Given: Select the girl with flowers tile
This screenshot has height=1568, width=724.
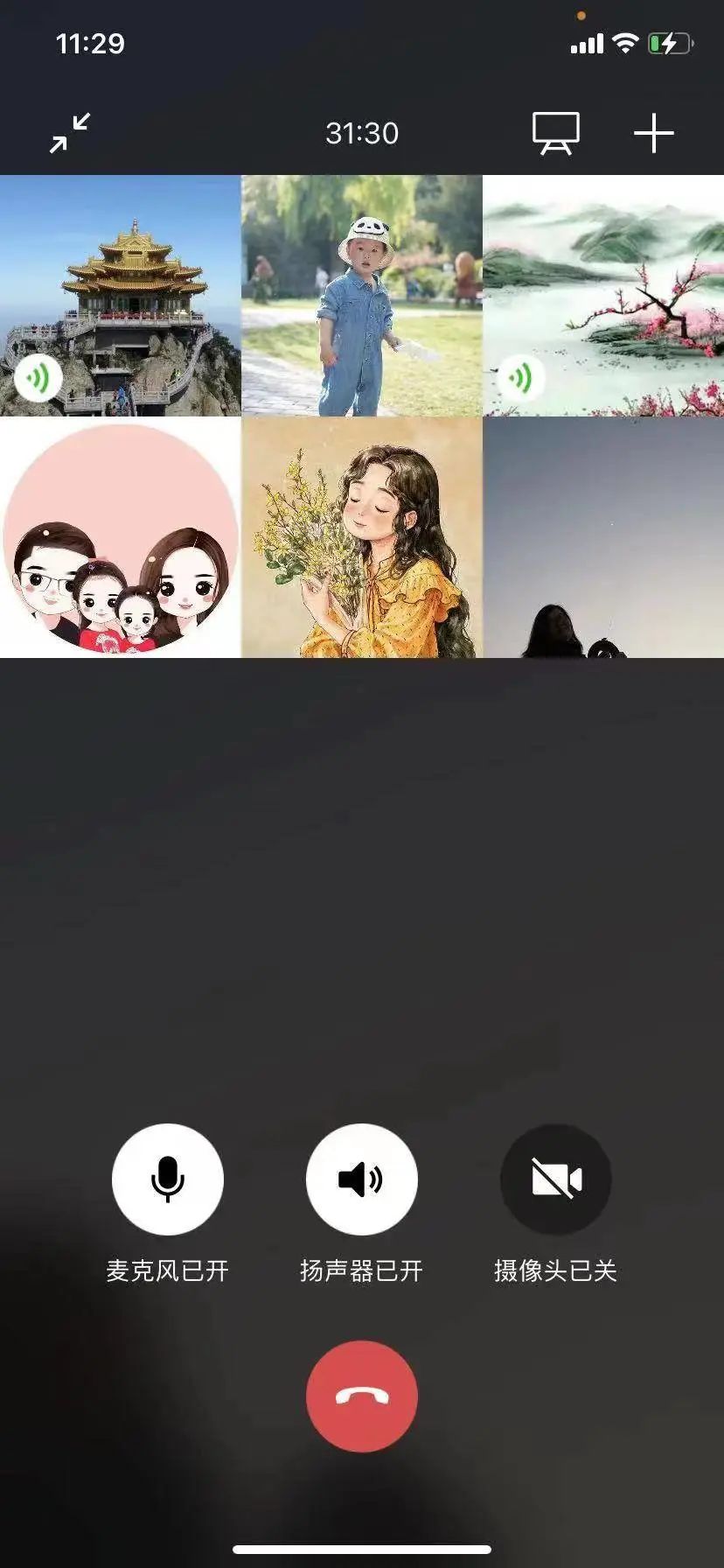Looking at the screenshot, I should coord(361,536).
